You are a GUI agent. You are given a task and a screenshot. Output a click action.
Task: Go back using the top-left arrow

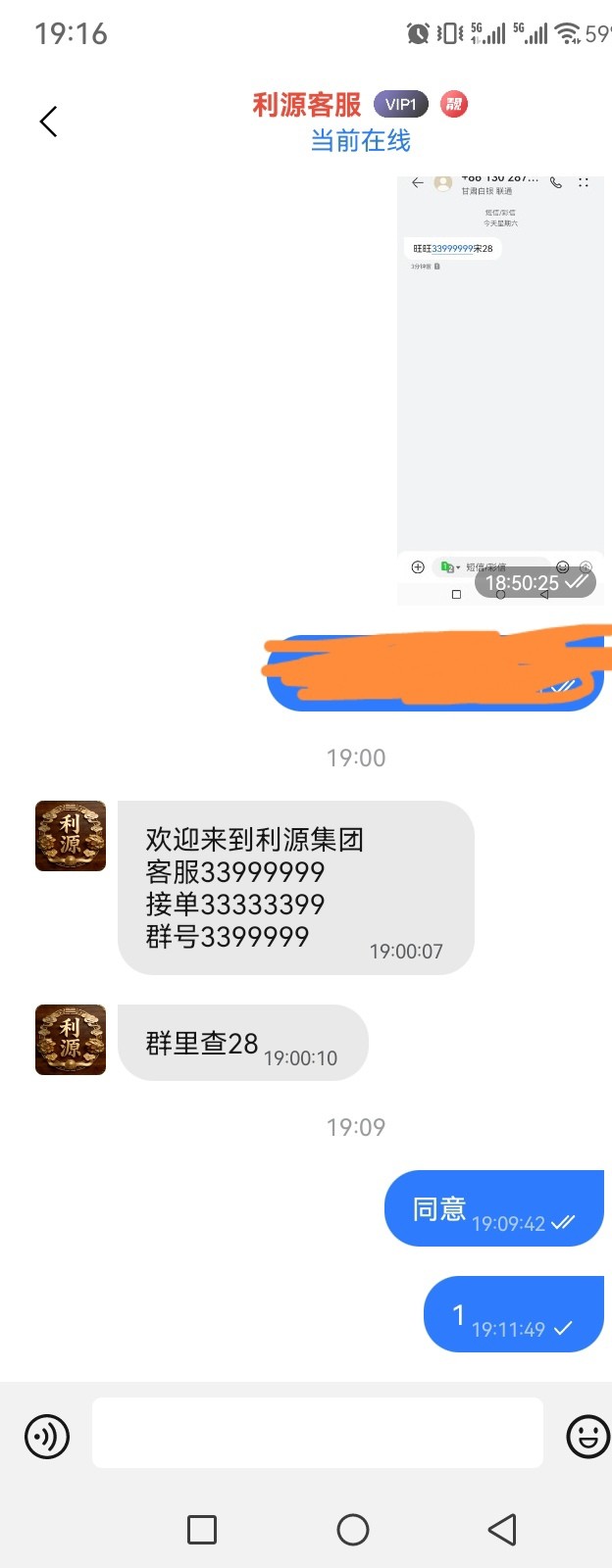point(48,122)
